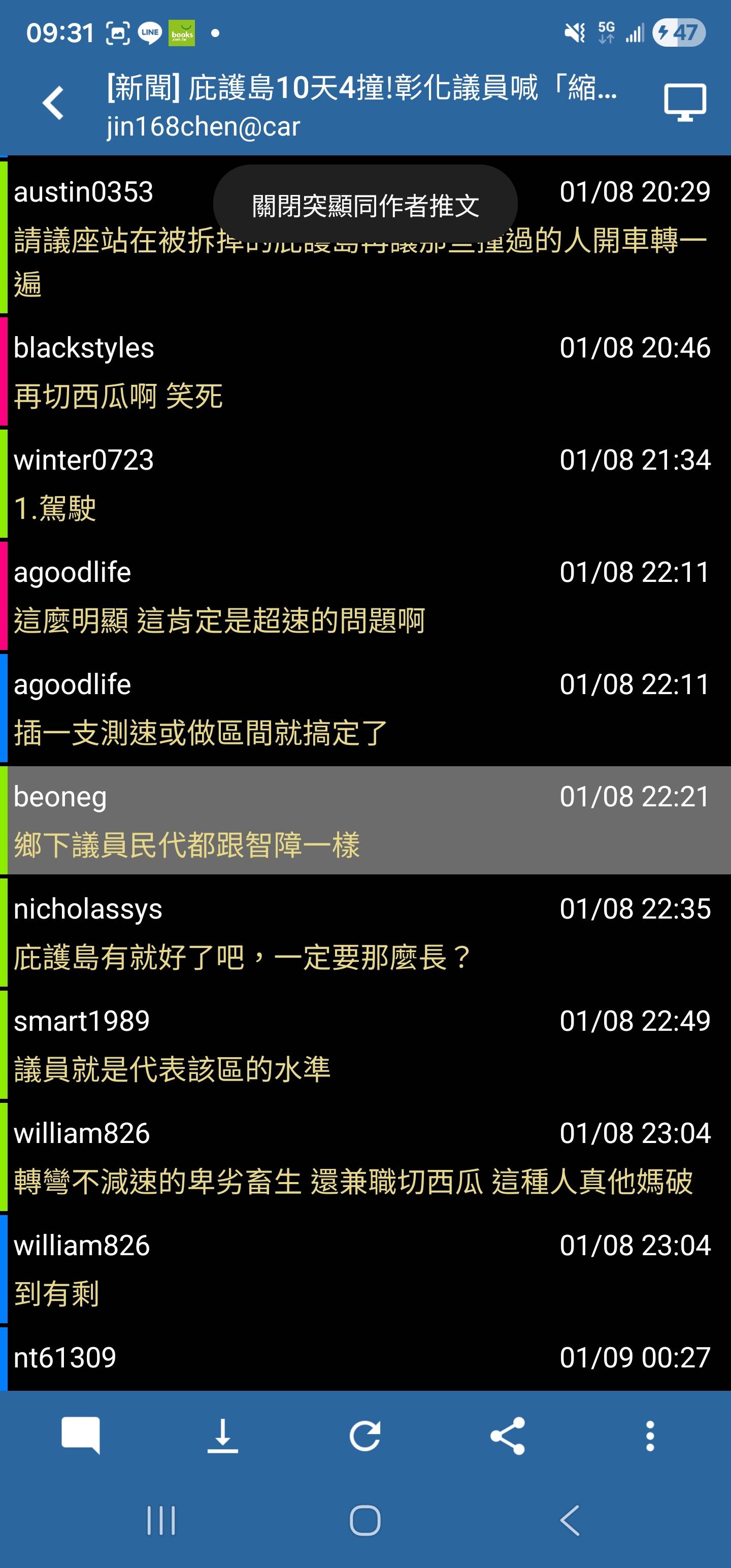Share this article
Image resolution: width=731 pixels, height=1568 pixels.
[x=508, y=1436]
